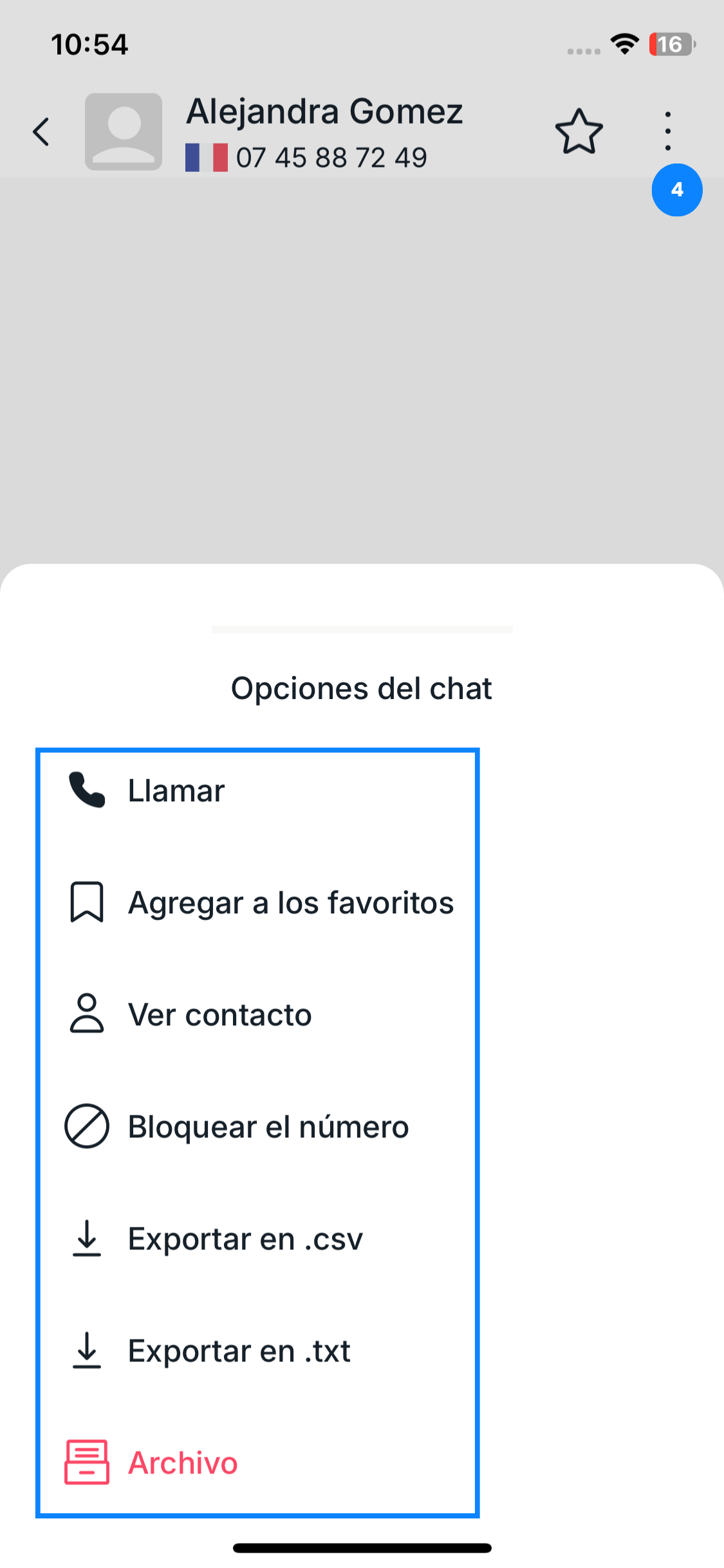The image size is (724, 1568).
Task: Export chat with Exportar en .txt
Action: [238, 1350]
